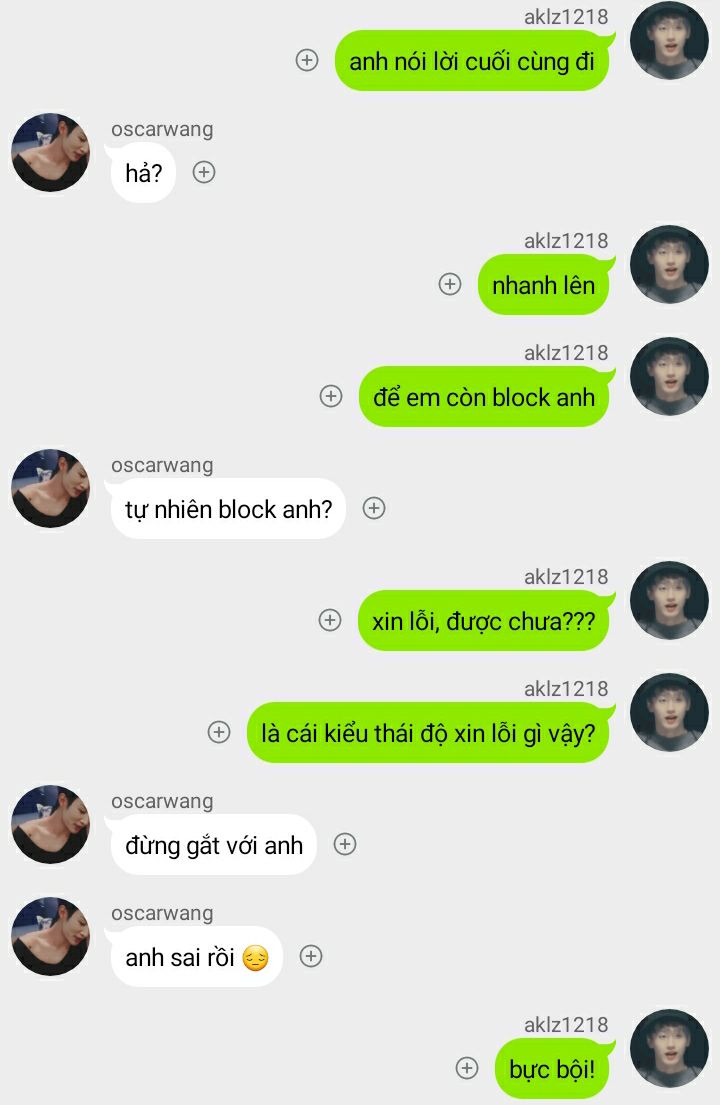Image resolution: width=720 pixels, height=1105 pixels.
Task: Open oscarwang's avatar beside "hả?"
Action: [x=51, y=152]
